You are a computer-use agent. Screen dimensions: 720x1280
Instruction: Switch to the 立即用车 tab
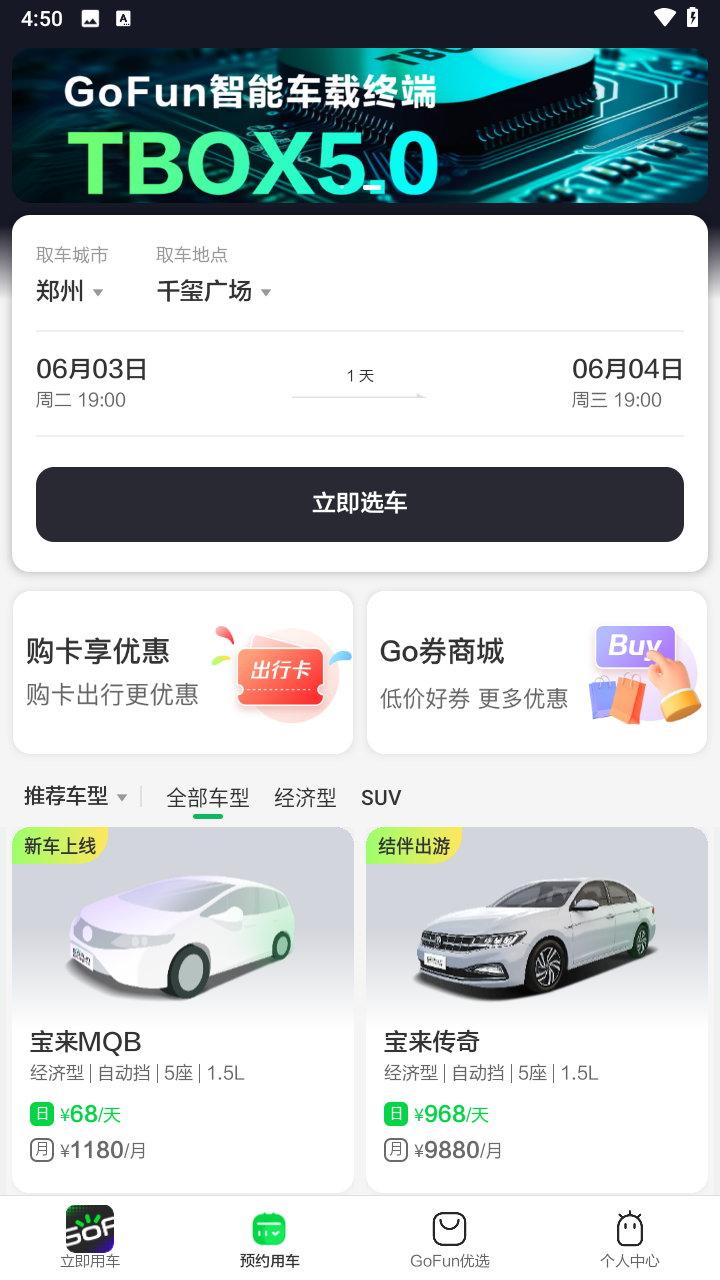pyautogui.click(x=90, y=1237)
